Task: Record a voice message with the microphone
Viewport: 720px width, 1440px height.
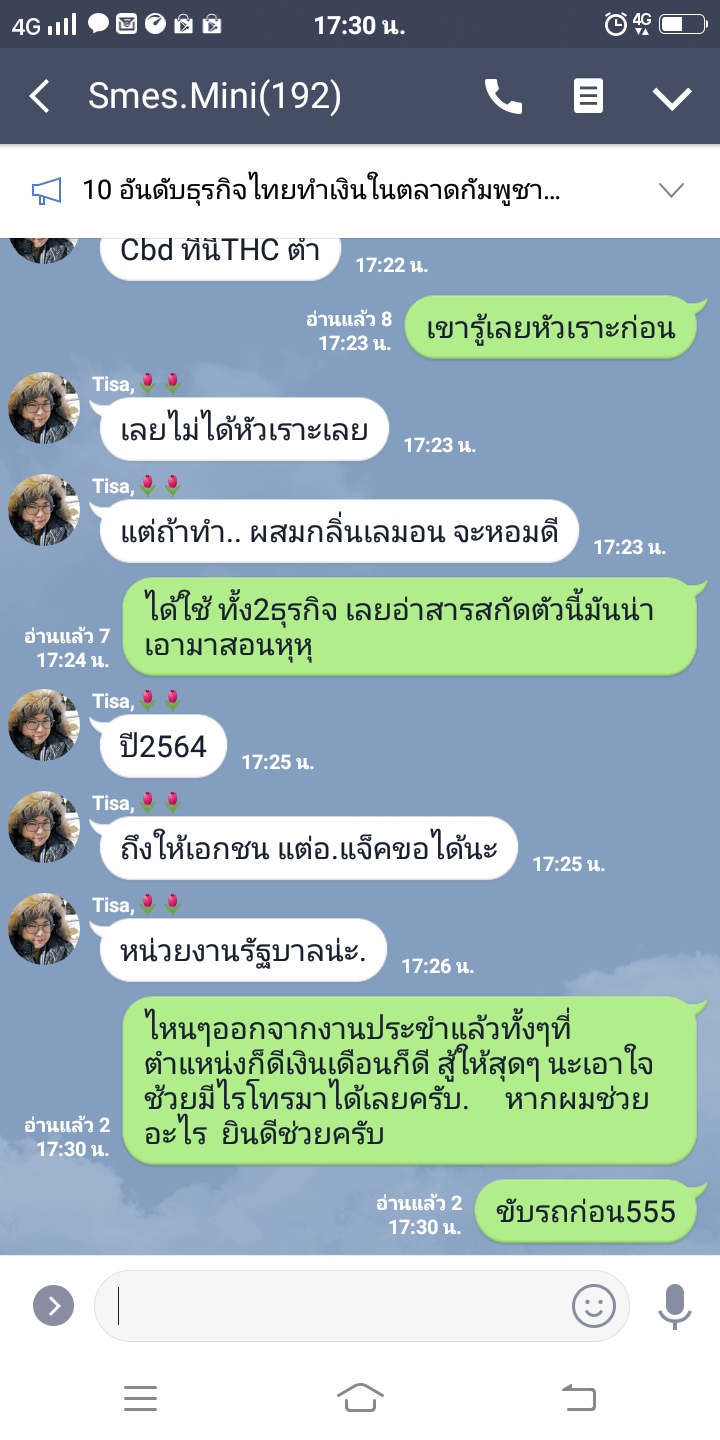Action: pos(675,1305)
